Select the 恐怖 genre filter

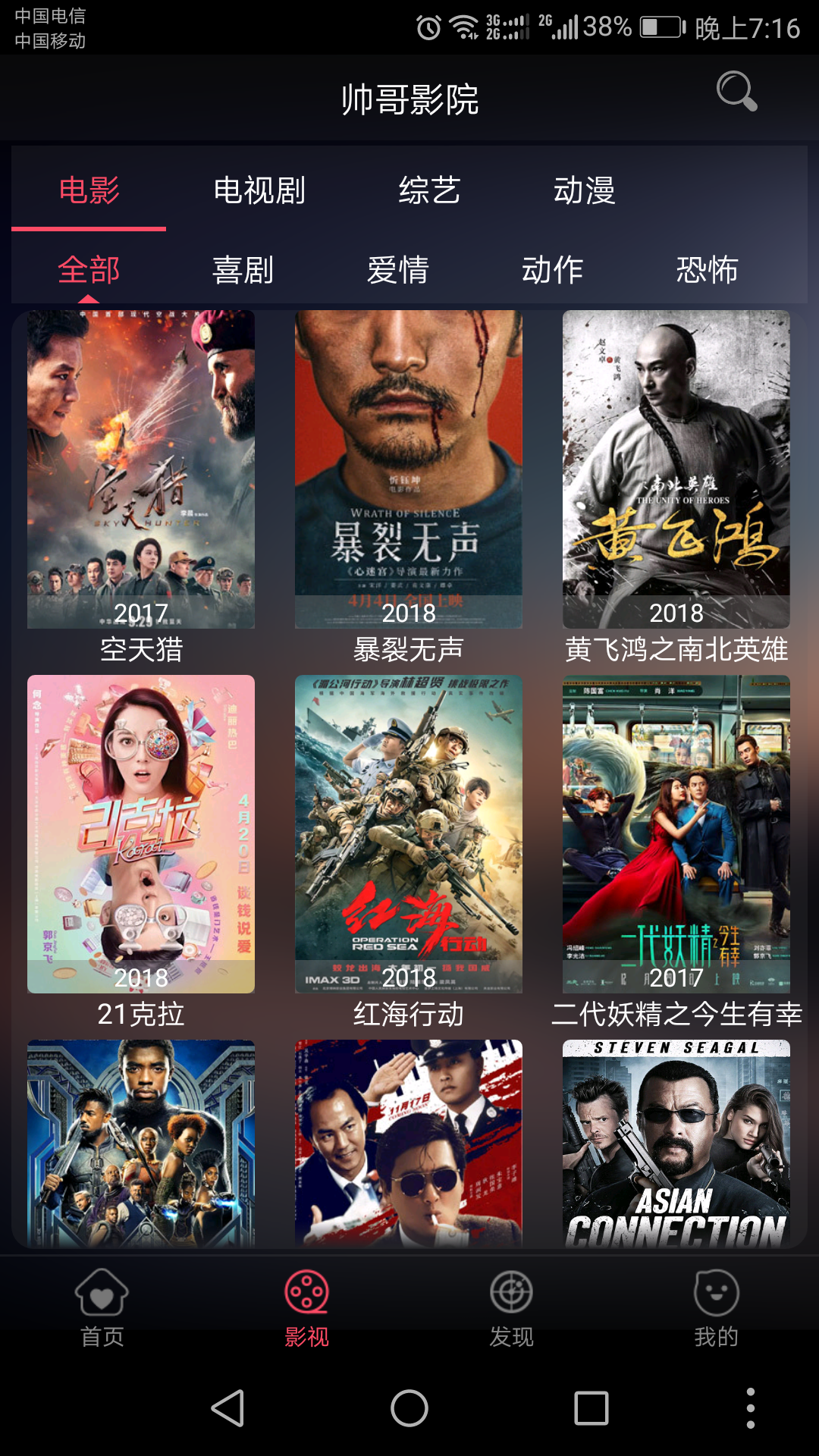707,270
